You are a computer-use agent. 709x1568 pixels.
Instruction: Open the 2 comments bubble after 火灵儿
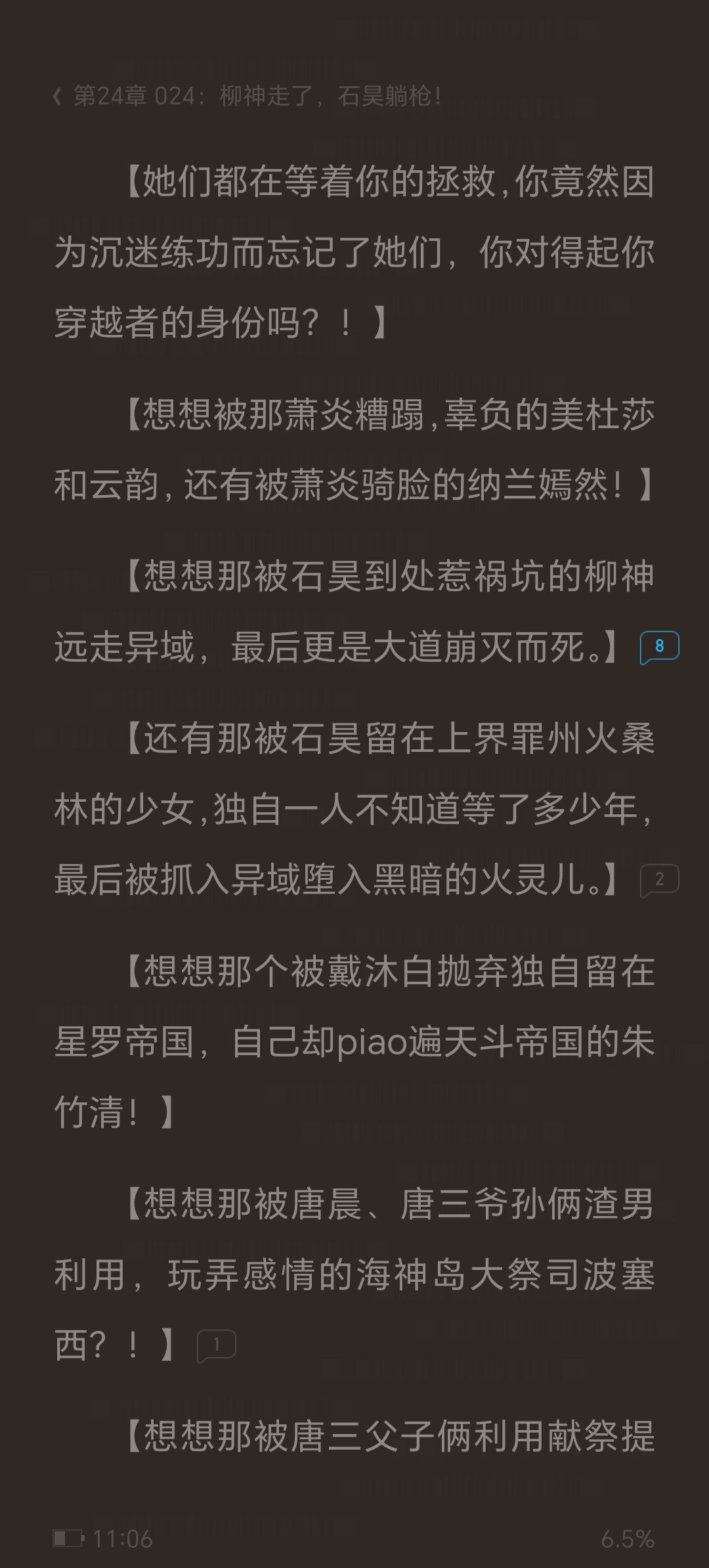coord(659,880)
